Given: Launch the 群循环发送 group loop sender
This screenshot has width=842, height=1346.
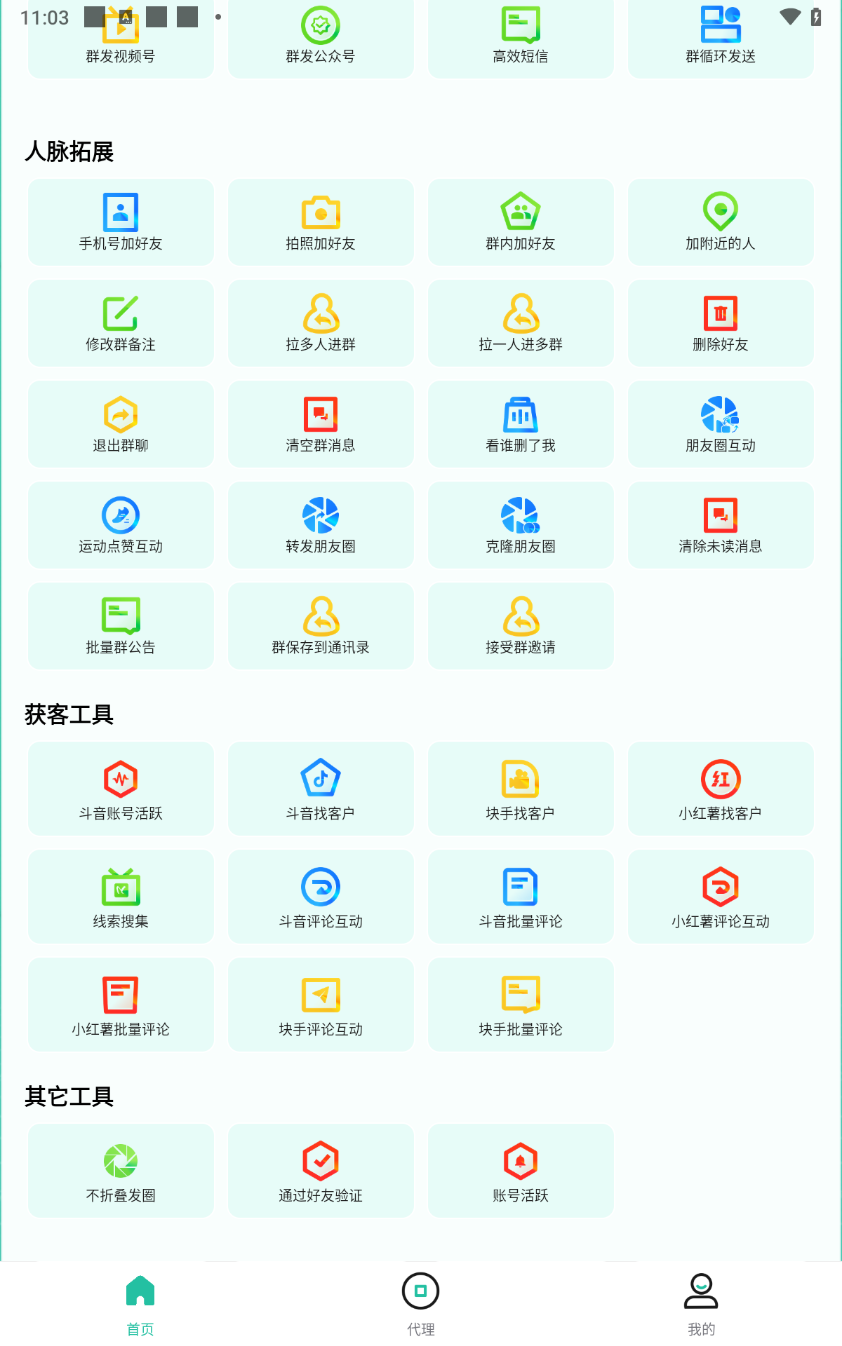Looking at the screenshot, I should tap(720, 38).
